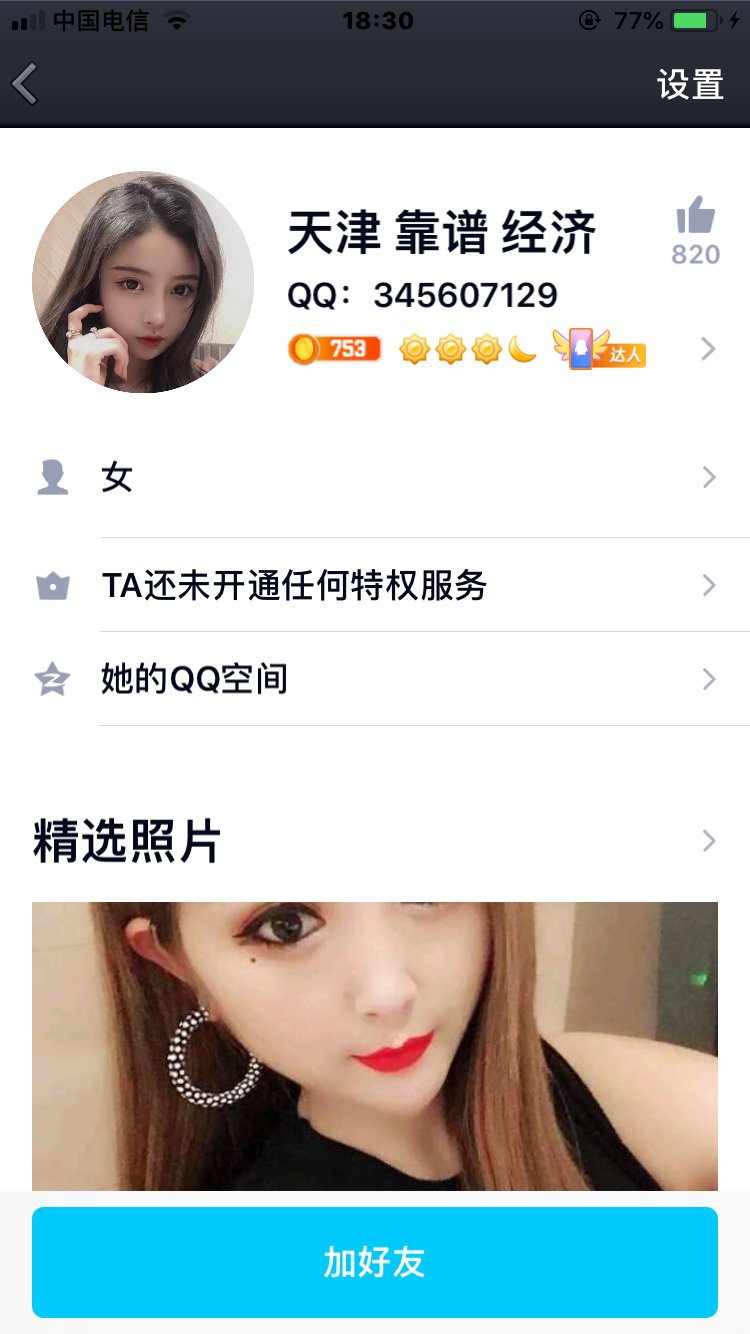This screenshot has width=750, height=1334.
Task: Tap the QQ空间 star icon
Action: 53,679
